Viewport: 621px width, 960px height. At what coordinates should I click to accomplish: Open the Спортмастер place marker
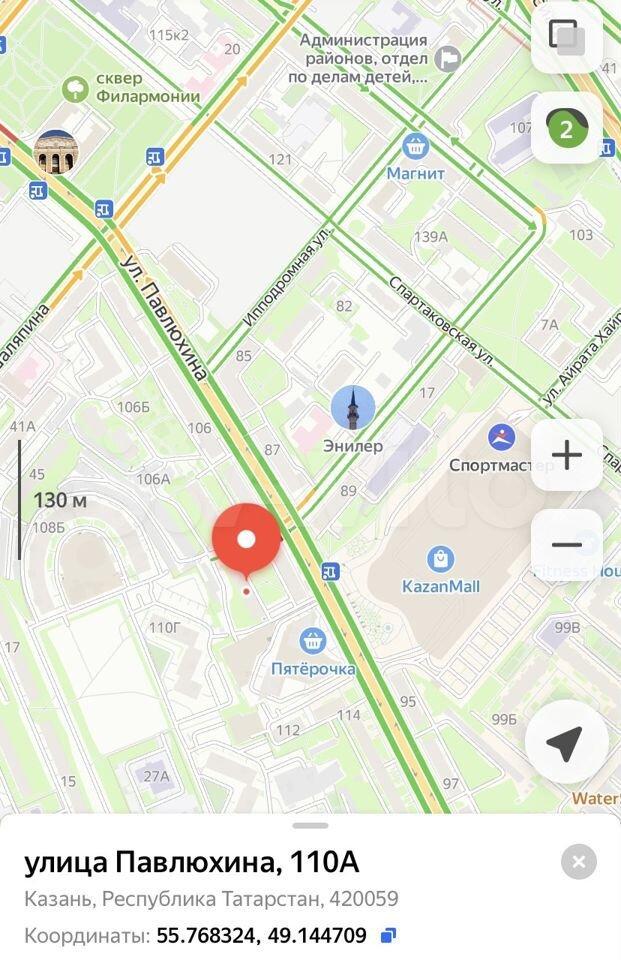tap(501, 437)
